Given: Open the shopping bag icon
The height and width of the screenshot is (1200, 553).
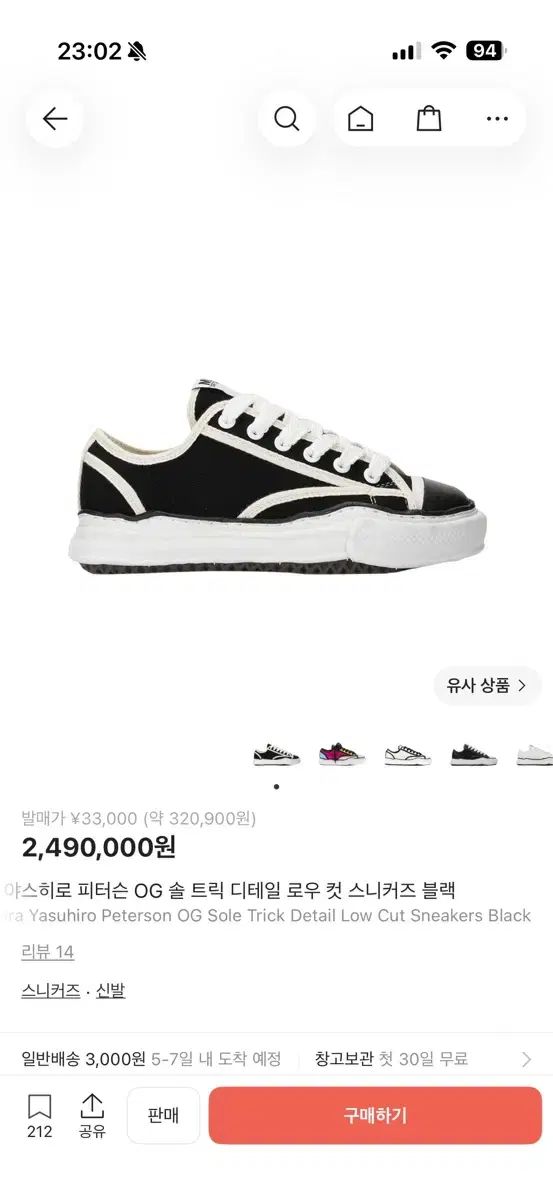Looking at the screenshot, I should [x=429, y=119].
